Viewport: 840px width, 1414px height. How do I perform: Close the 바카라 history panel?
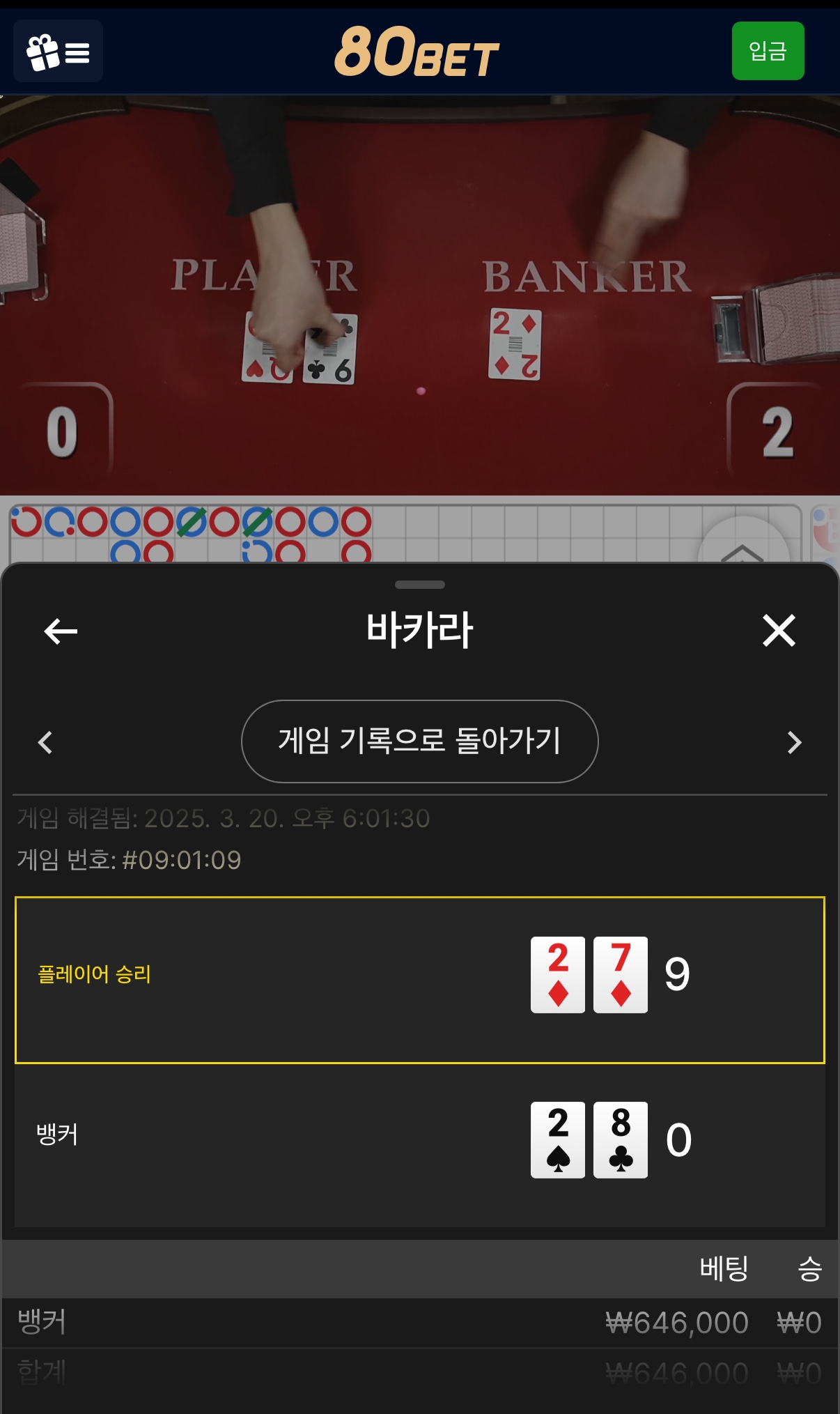tap(778, 631)
